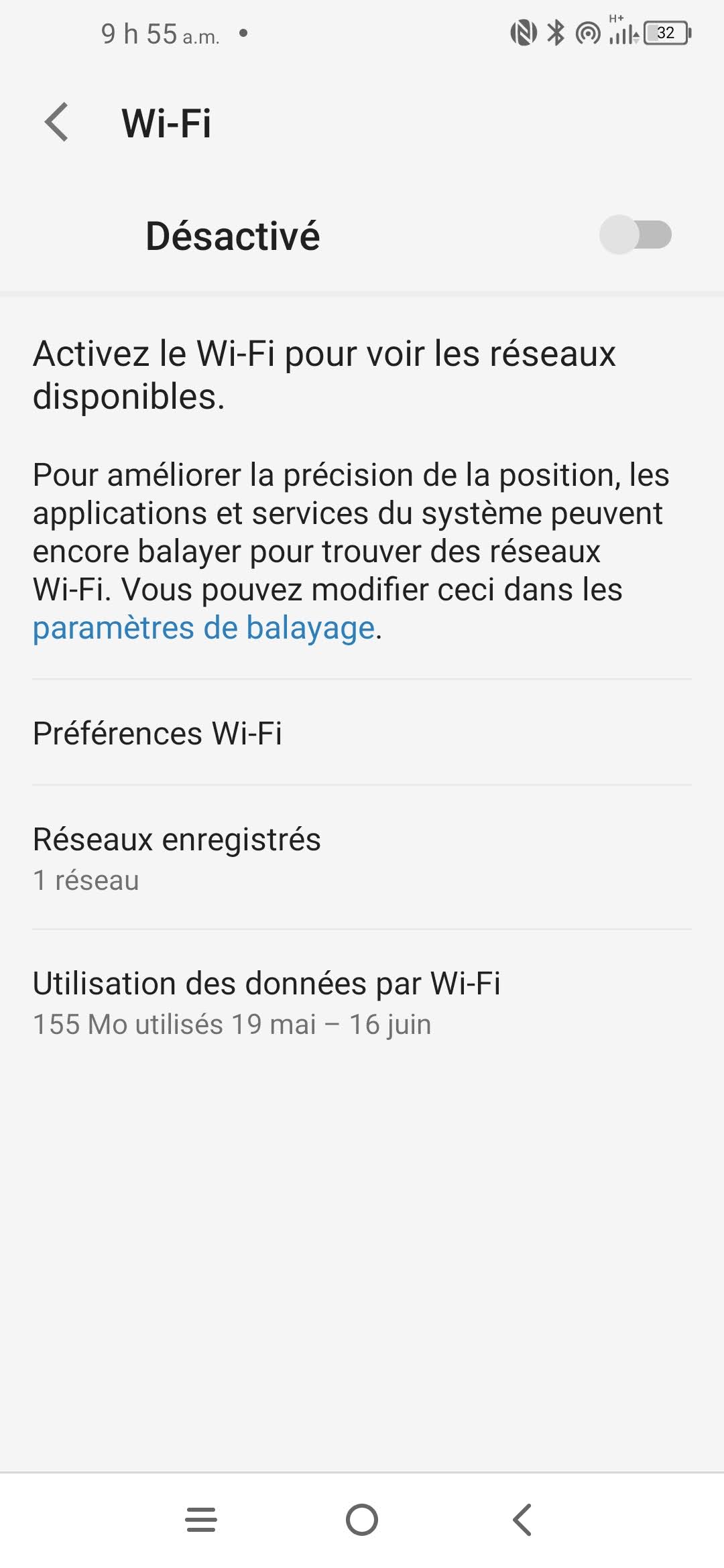Tap the Désactivé label next to the switch
The width and height of the screenshot is (724, 1568).
[233, 235]
